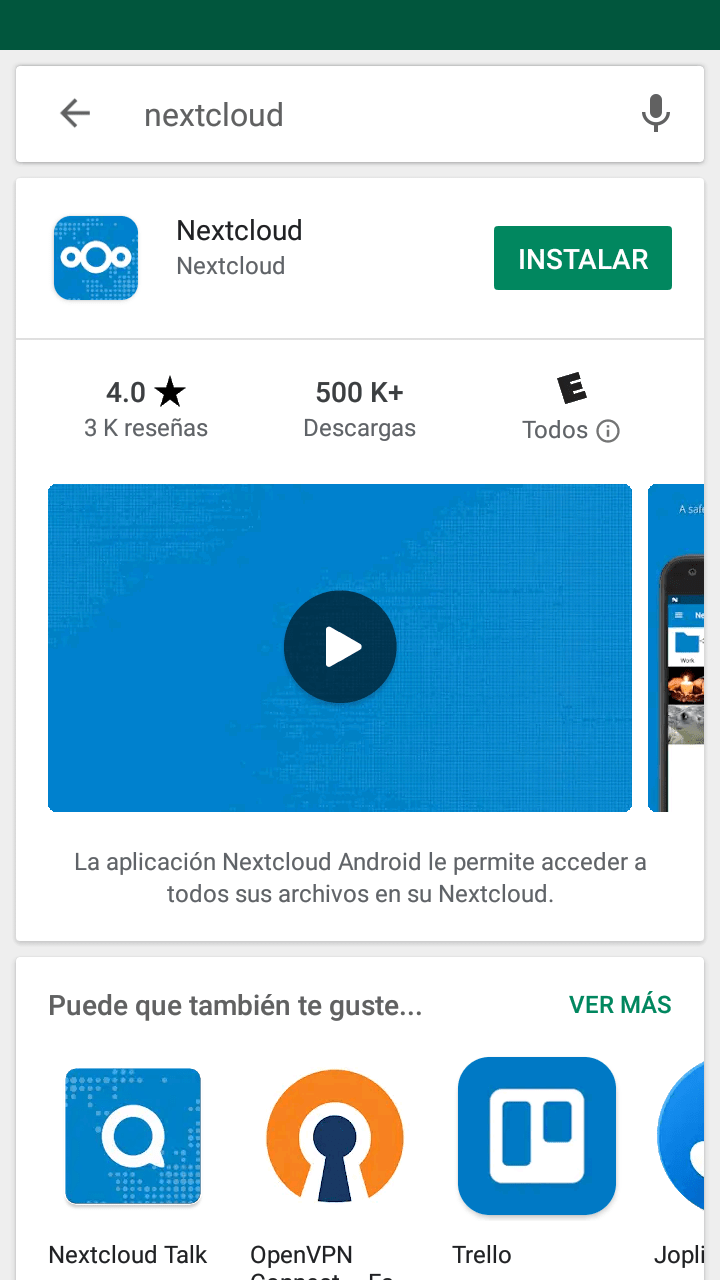Open the content rating info icon
Viewport: 720px width, 1280px height.
click(611, 431)
